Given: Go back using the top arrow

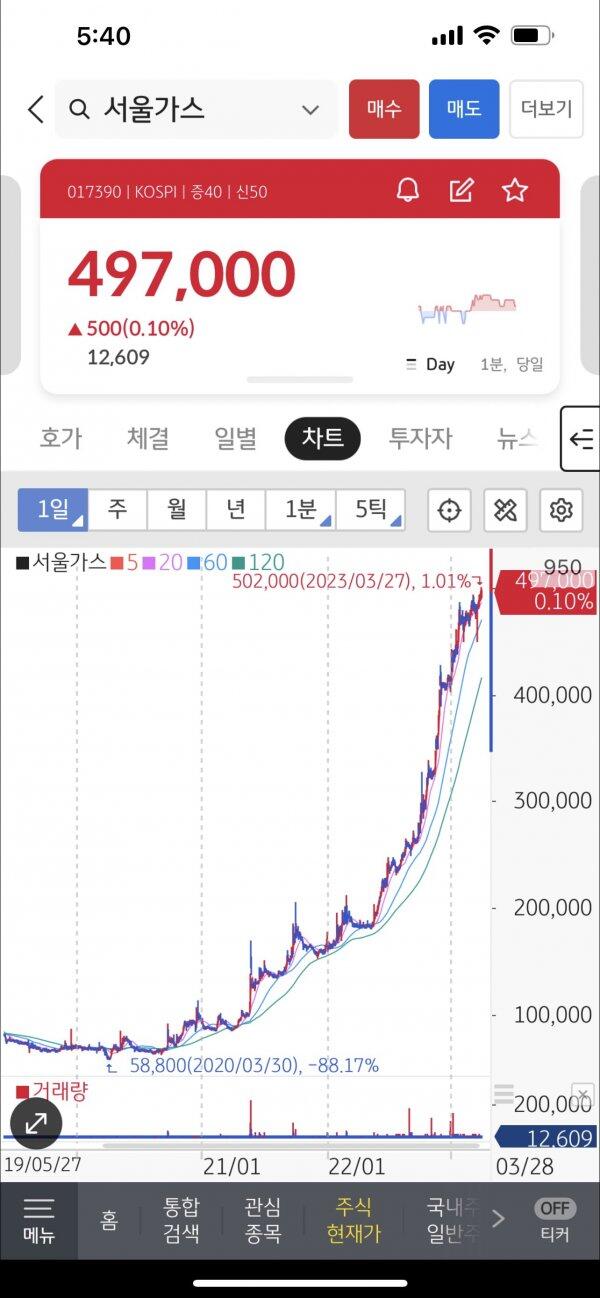Looking at the screenshot, I should [35, 109].
